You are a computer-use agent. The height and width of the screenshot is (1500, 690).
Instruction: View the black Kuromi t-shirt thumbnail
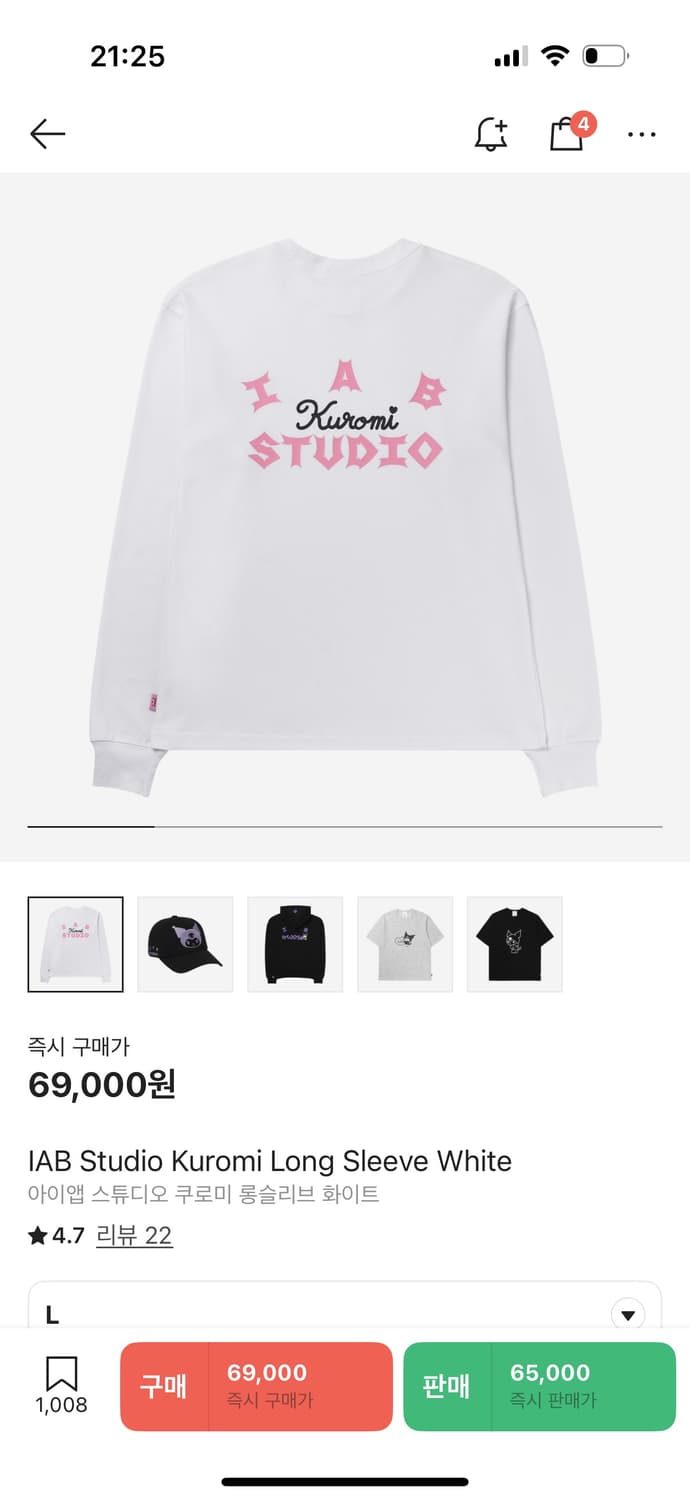tap(515, 944)
